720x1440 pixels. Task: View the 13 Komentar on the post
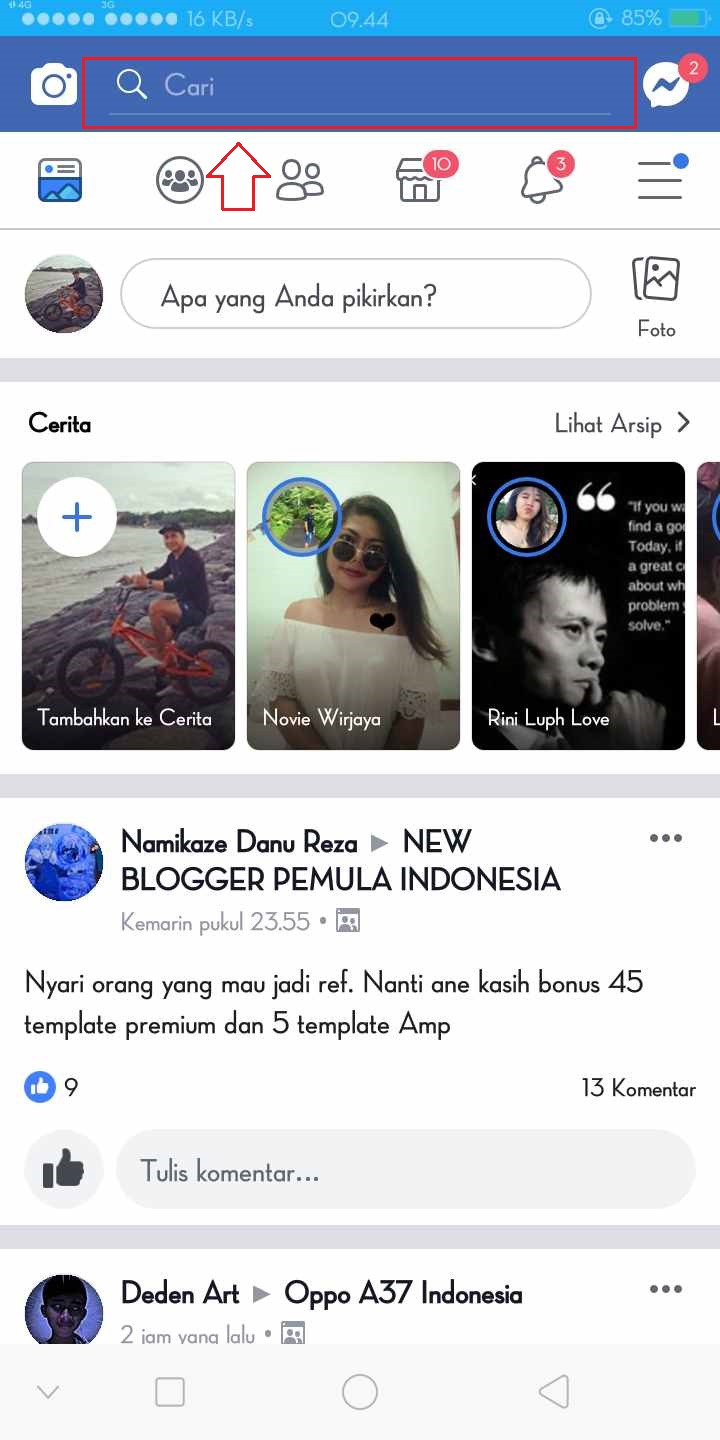coord(638,1088)
